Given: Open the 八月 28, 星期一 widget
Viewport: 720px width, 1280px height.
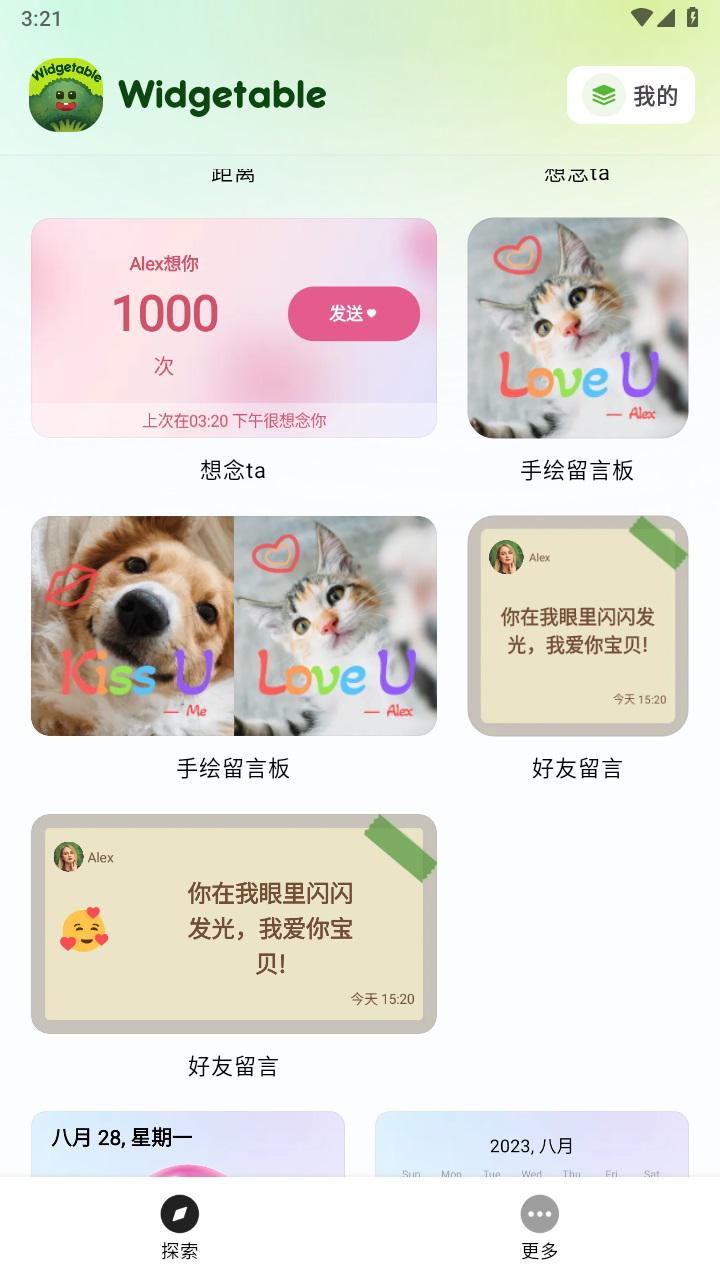Looking at the screenshot, I should (x=188, y=1144).
